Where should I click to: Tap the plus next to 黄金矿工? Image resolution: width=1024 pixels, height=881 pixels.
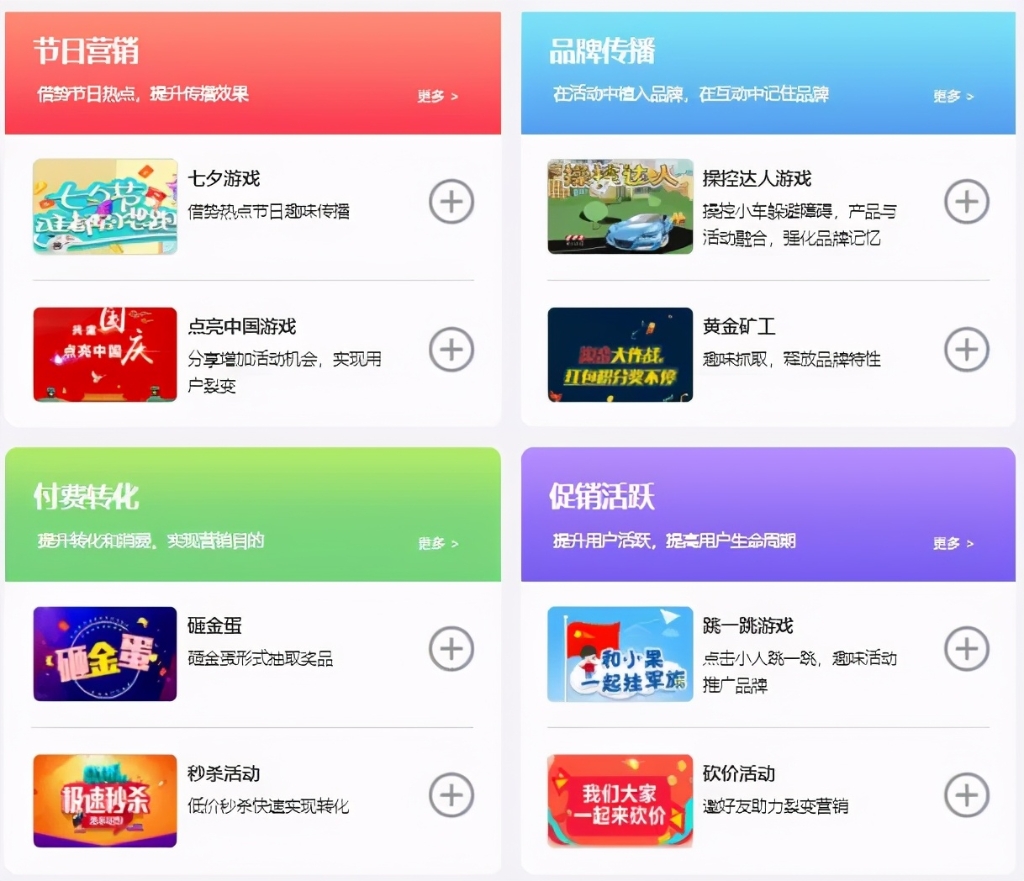[x=966, y=350]
